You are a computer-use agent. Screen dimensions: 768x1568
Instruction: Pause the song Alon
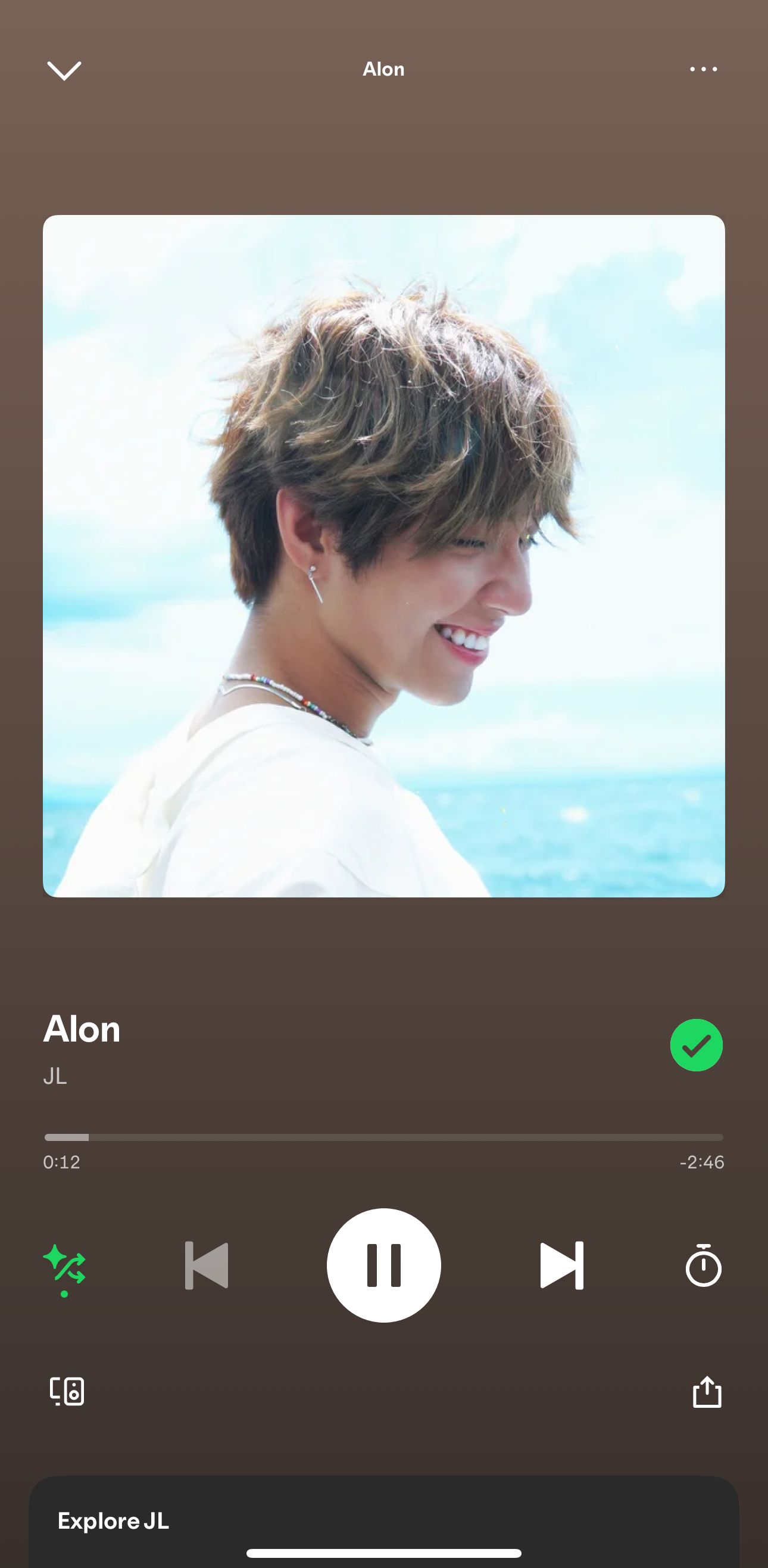coord(383,1265)
